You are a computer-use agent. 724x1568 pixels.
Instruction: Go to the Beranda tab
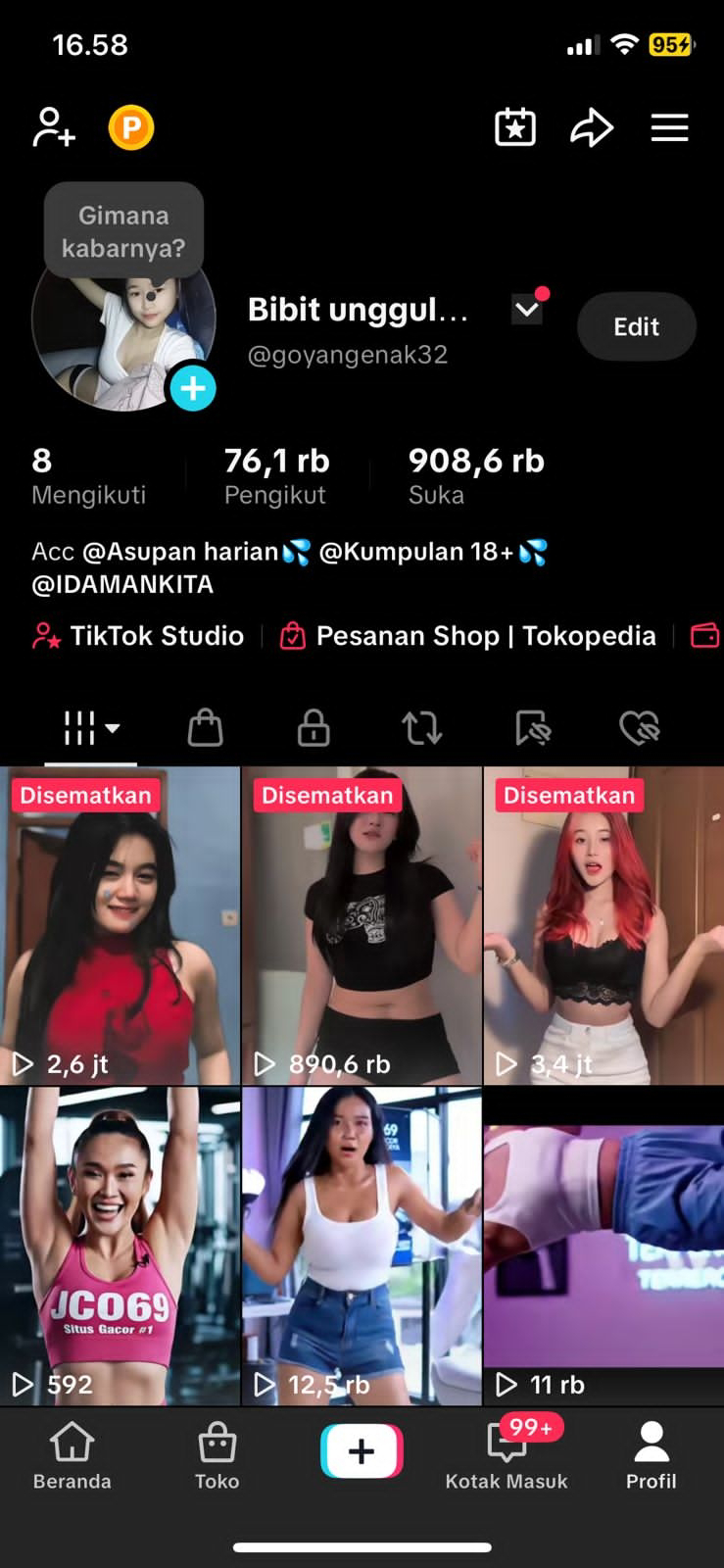pos(72,1456)
